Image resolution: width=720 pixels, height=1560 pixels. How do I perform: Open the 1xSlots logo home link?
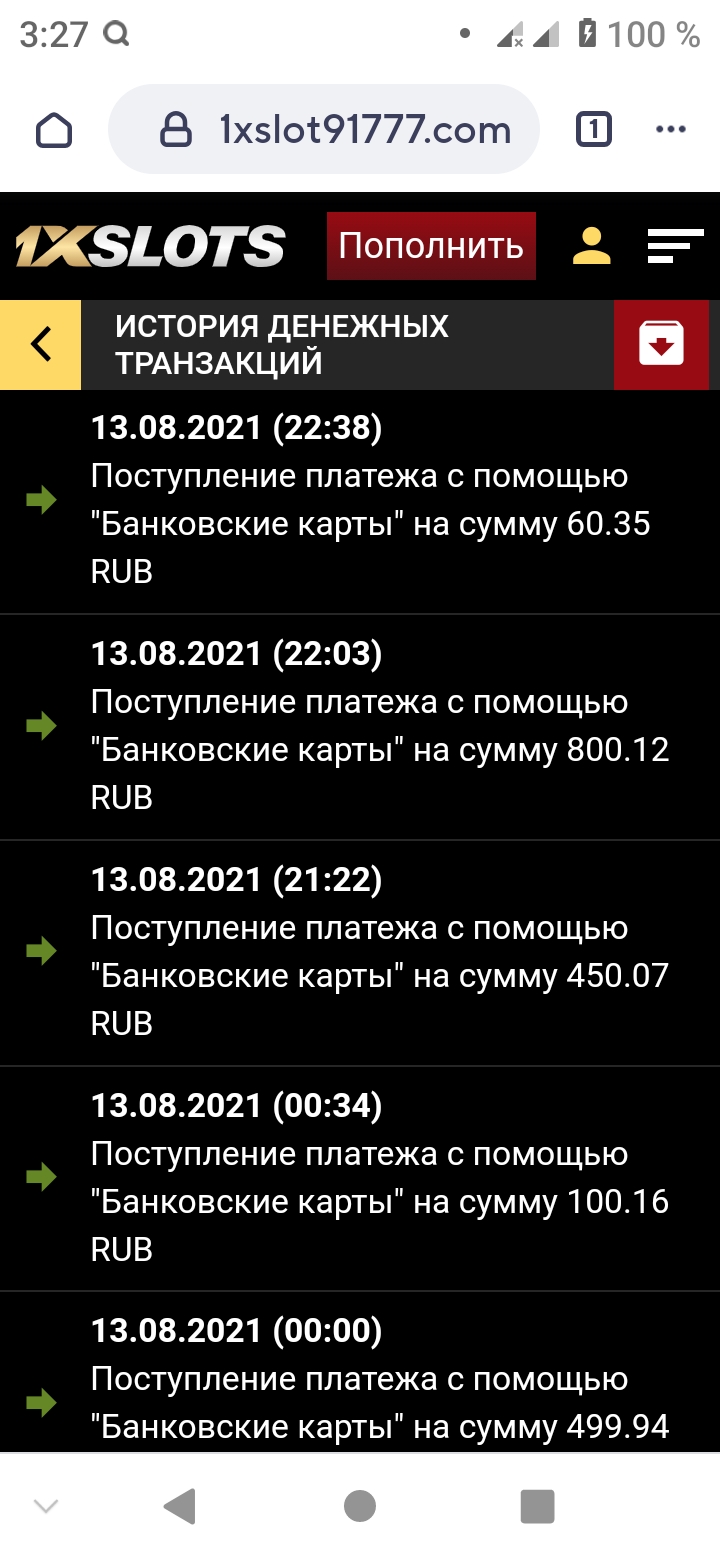point(150,246)
